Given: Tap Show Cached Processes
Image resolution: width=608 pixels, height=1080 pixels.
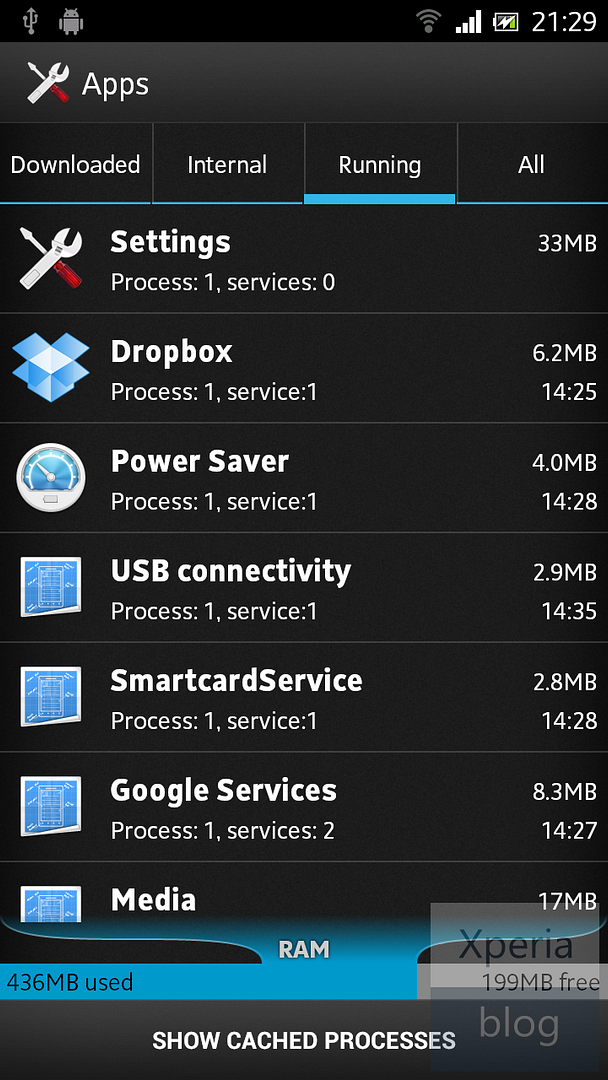Looking at the screenshot, I should pos(304,1040).
